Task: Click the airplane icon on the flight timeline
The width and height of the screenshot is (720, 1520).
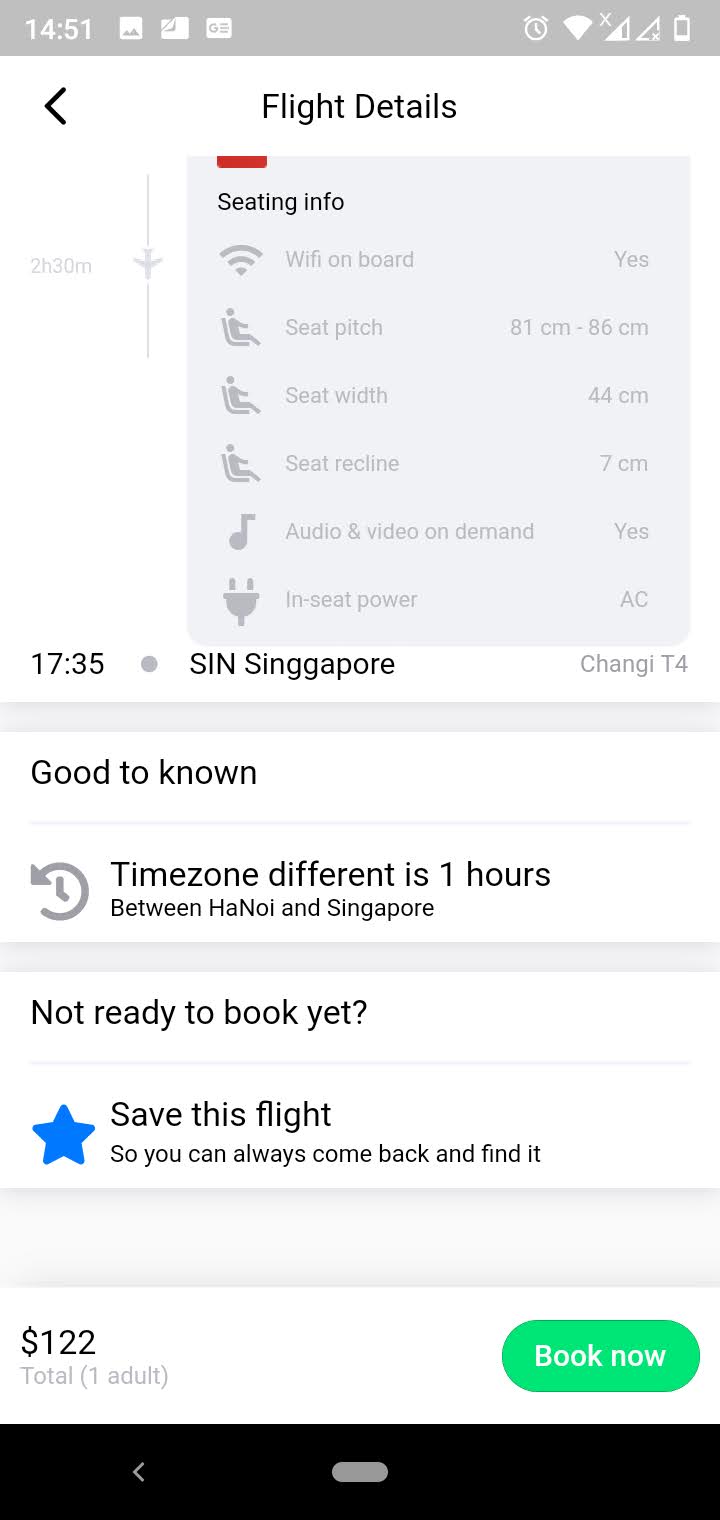Action: [x=147, y=262]
